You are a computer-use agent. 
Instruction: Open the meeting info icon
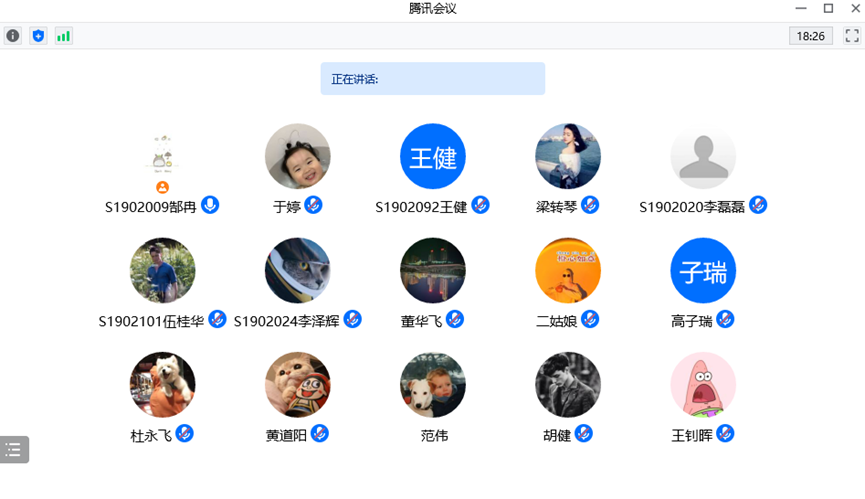pos(13,36)
